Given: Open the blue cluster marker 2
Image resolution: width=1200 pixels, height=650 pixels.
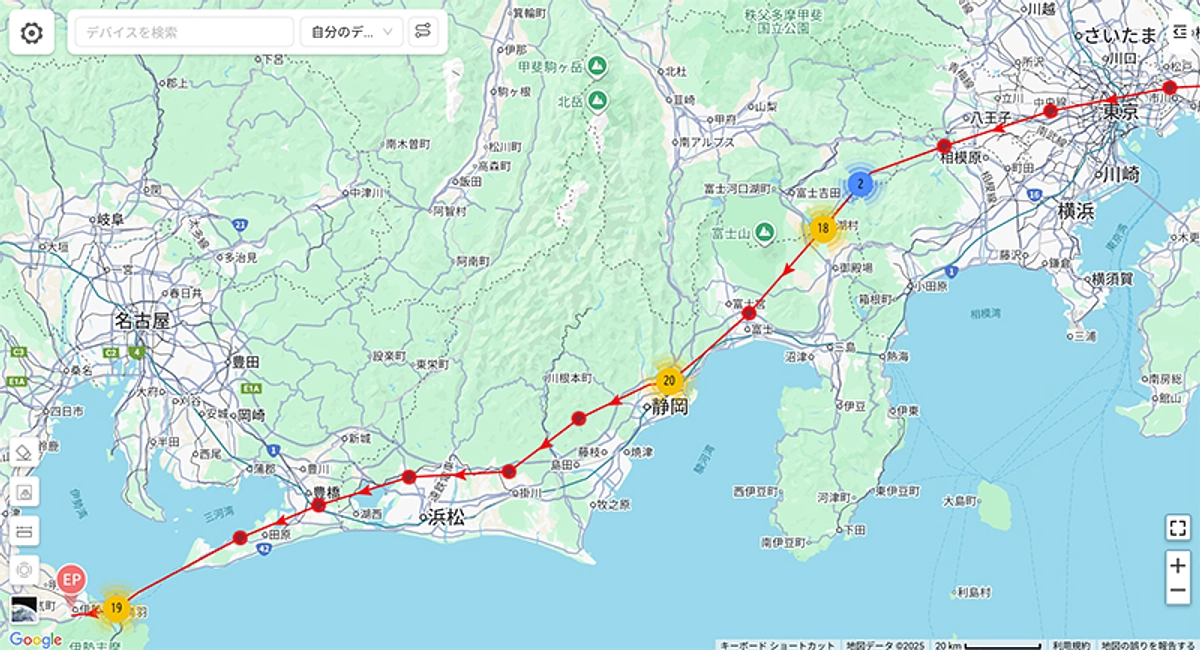Looking at the screenshot, I should [x=860, y=184].
